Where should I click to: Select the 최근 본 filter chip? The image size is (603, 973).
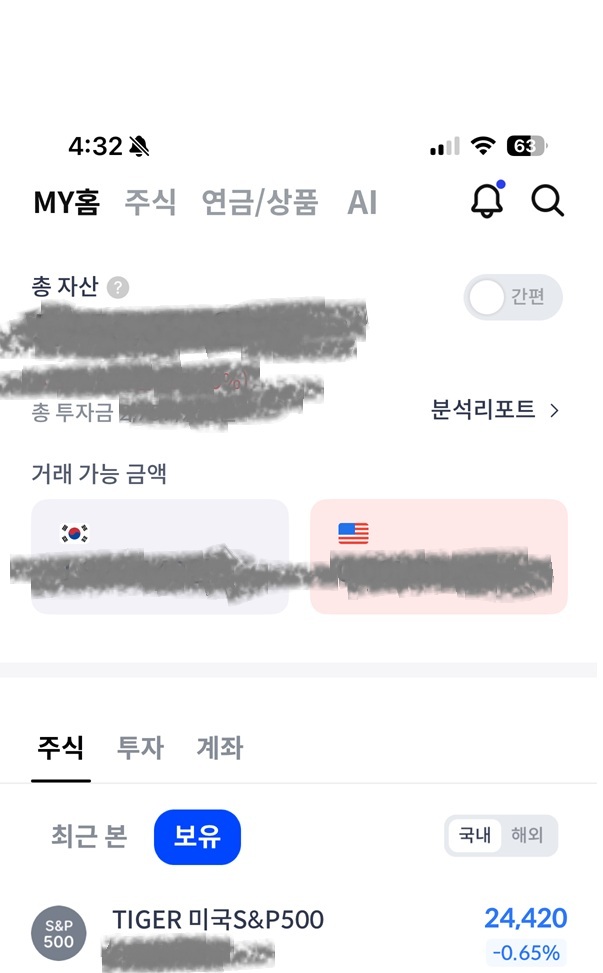[89, 836]
